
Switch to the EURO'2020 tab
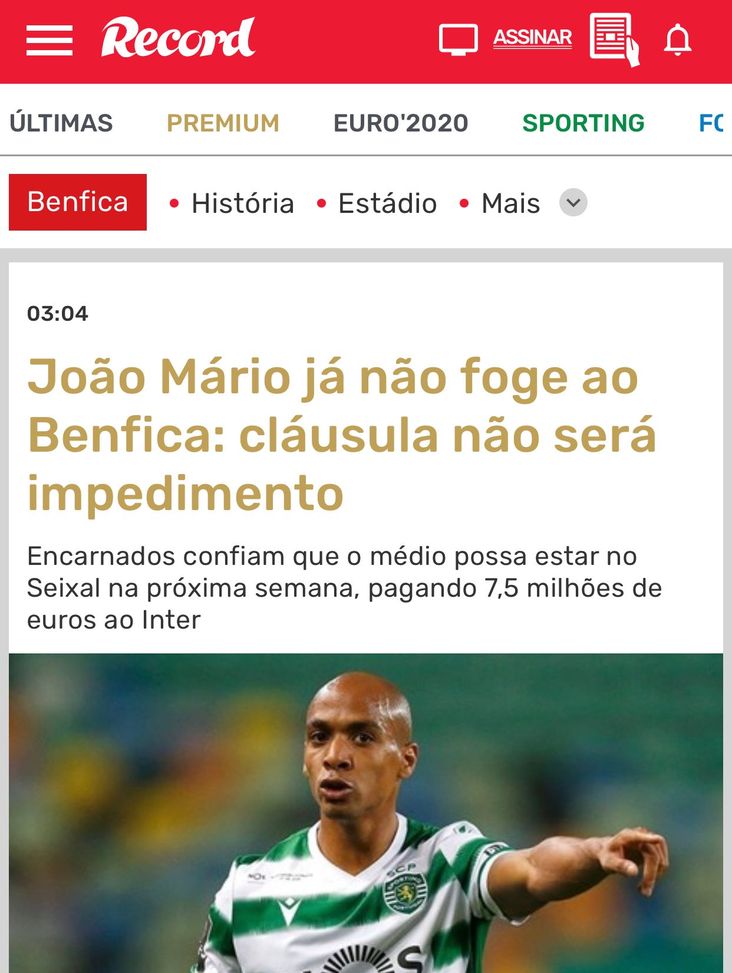(401, 123)
